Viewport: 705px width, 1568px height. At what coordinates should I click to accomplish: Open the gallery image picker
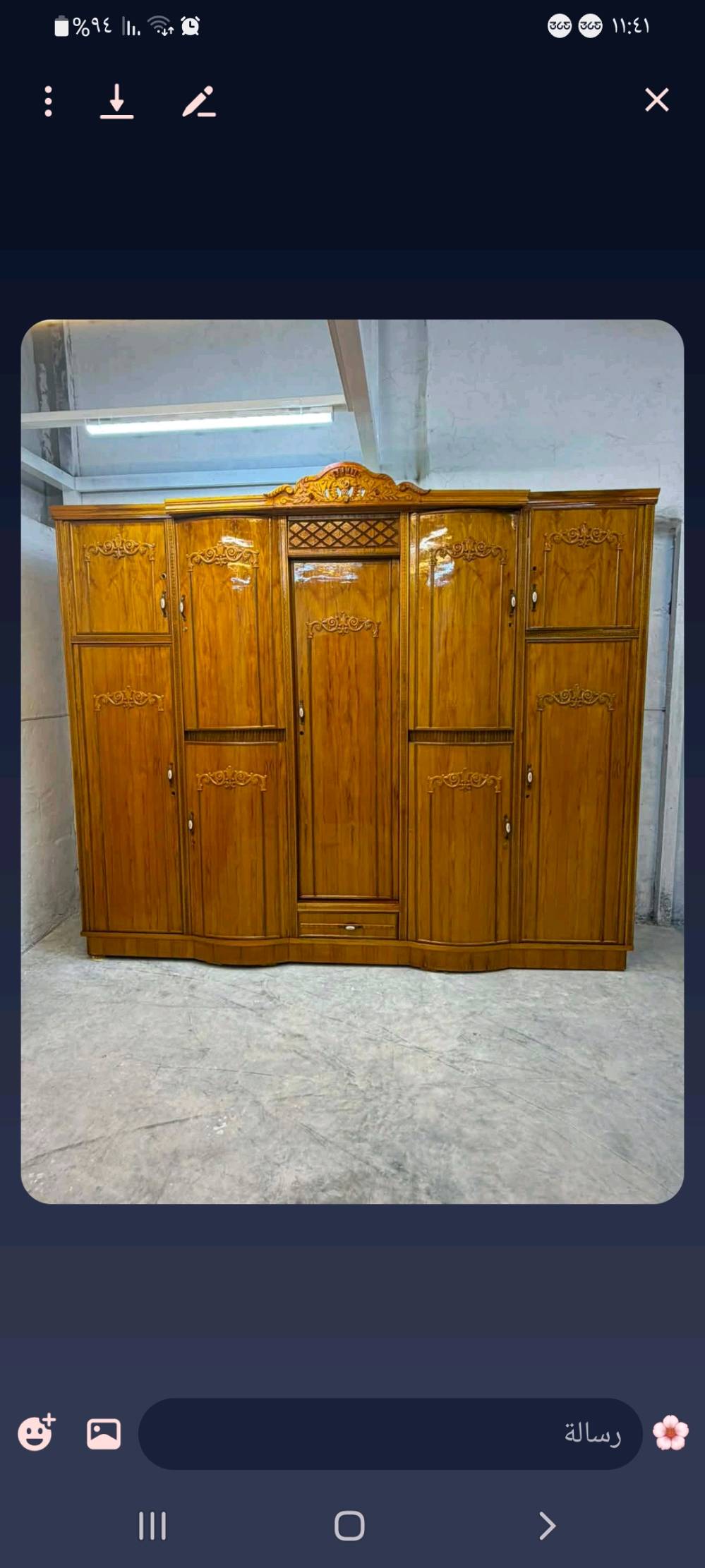[x=104, y=1433]
